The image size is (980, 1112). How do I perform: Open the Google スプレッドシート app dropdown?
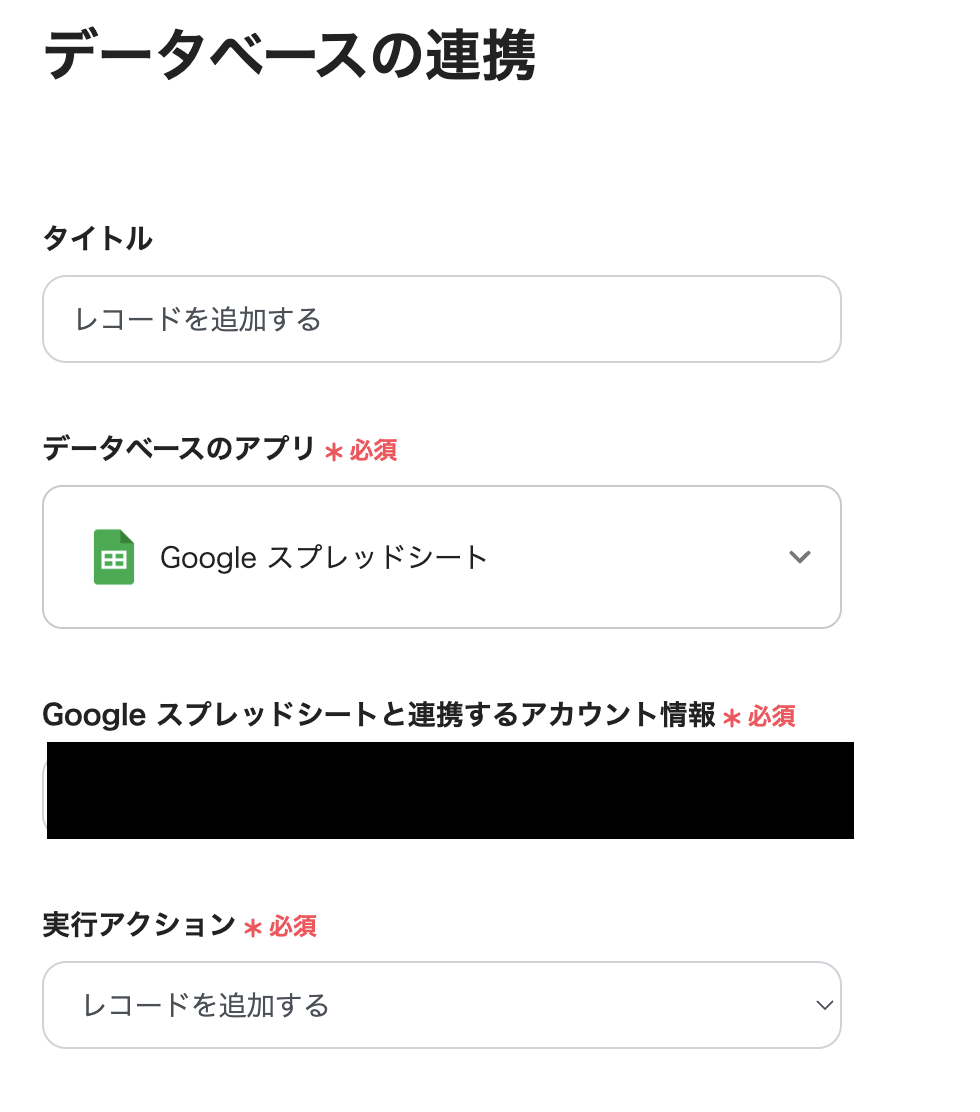tap(442, 557)
